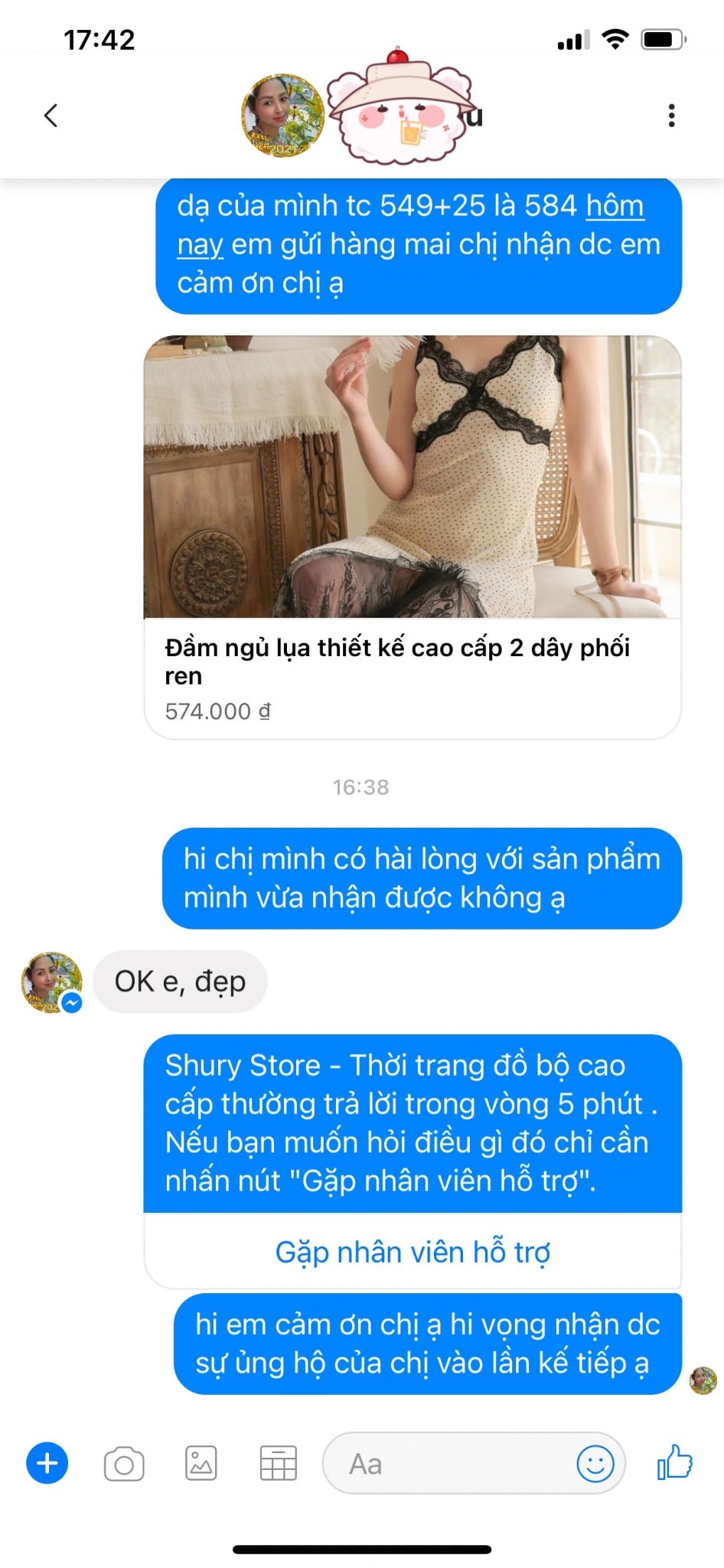Open the blue plus attachments menu
This screenshot has width=724, height=1568.
click(47, 1463)
